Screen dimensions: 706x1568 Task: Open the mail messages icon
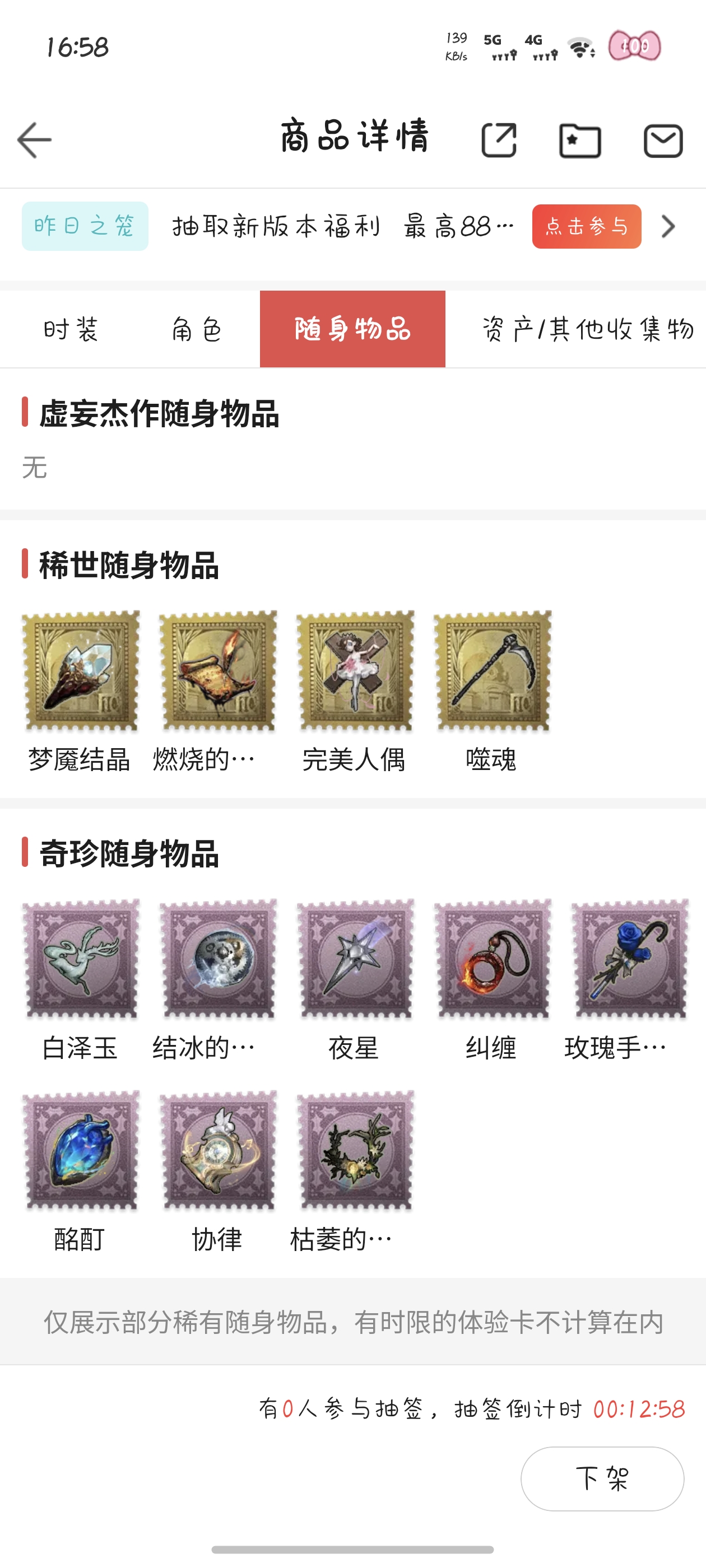point(663,141)
